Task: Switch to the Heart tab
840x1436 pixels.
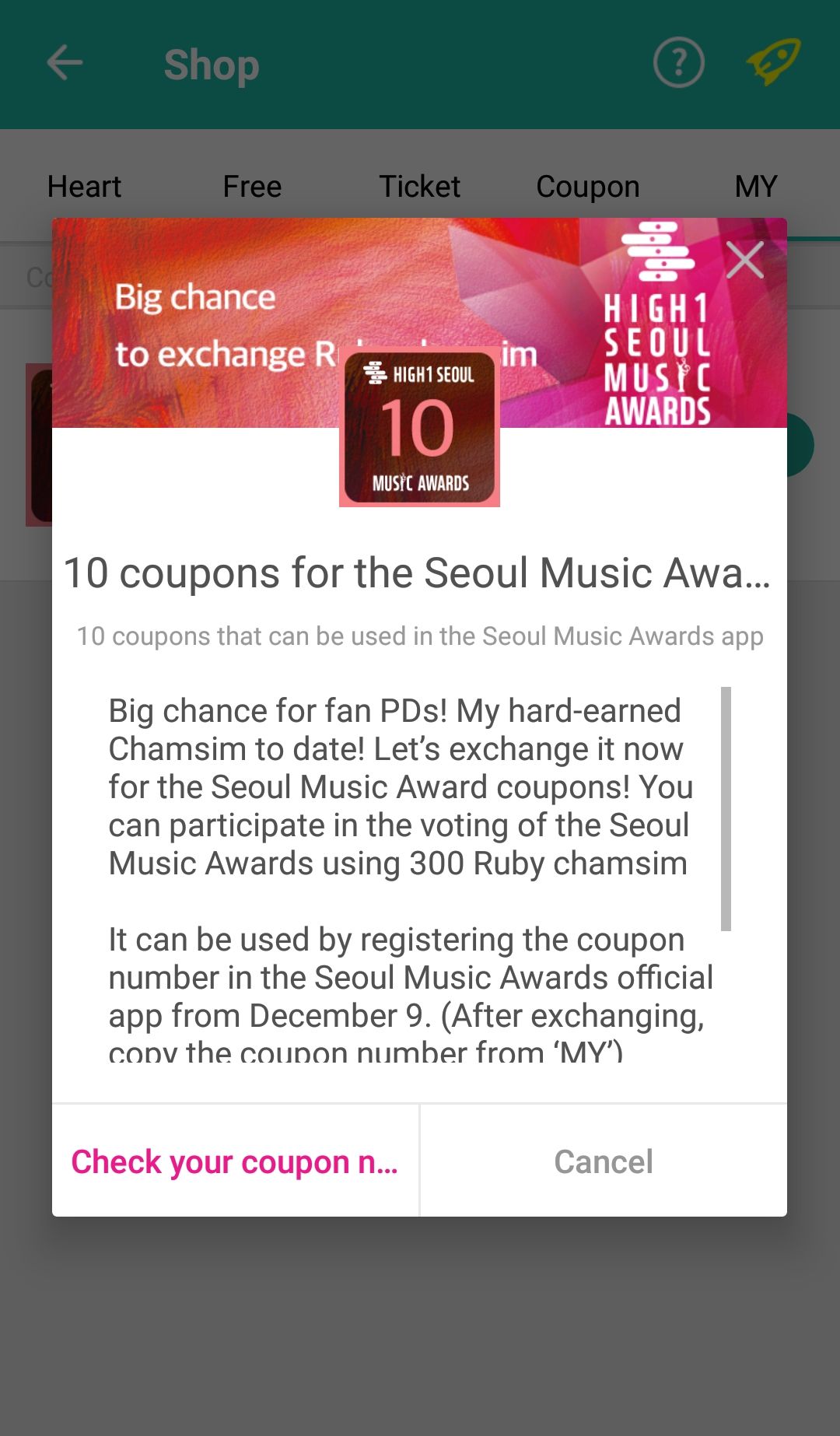Action: pyautogui.click(x=84, y=187)
